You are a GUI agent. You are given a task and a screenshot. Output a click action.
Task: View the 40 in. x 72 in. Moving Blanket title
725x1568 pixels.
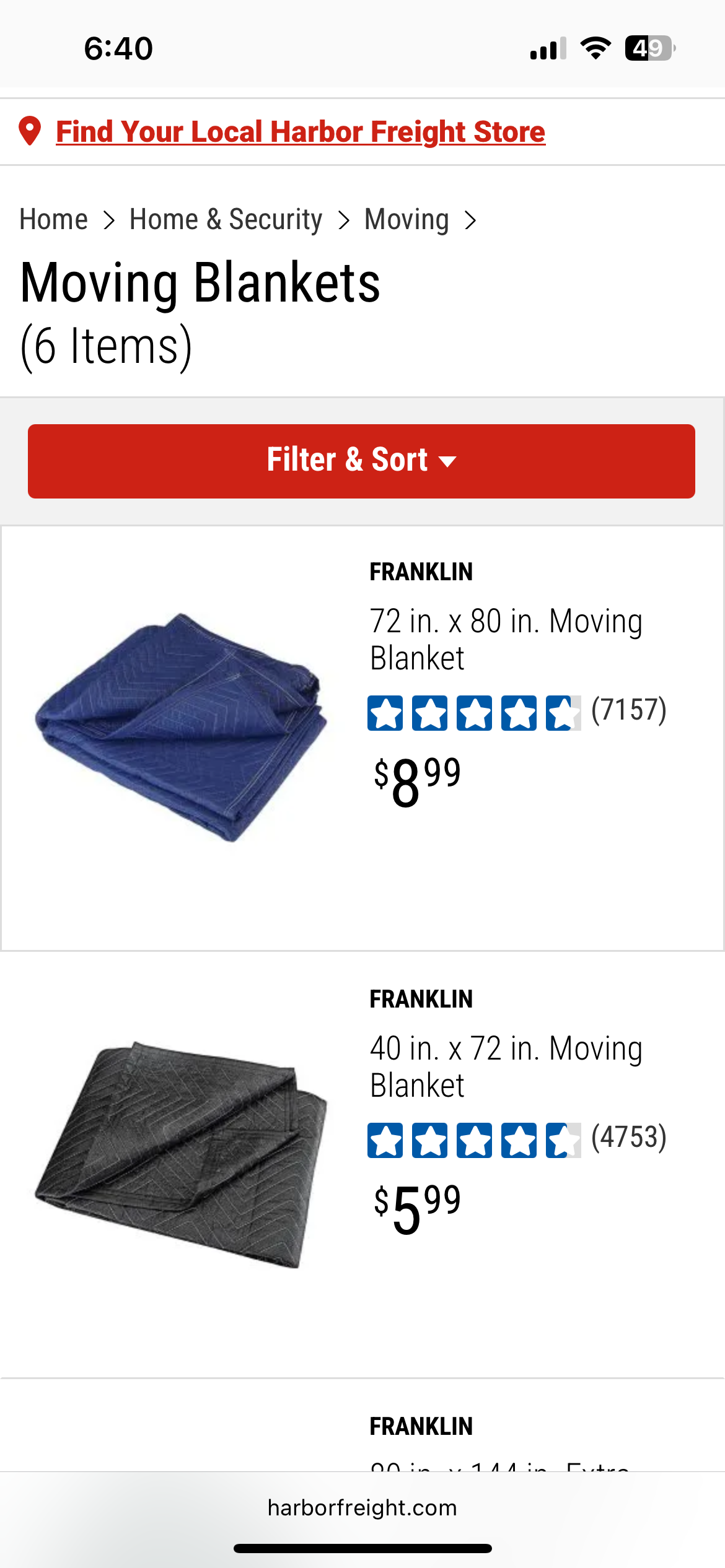(x=506, y=1066)
